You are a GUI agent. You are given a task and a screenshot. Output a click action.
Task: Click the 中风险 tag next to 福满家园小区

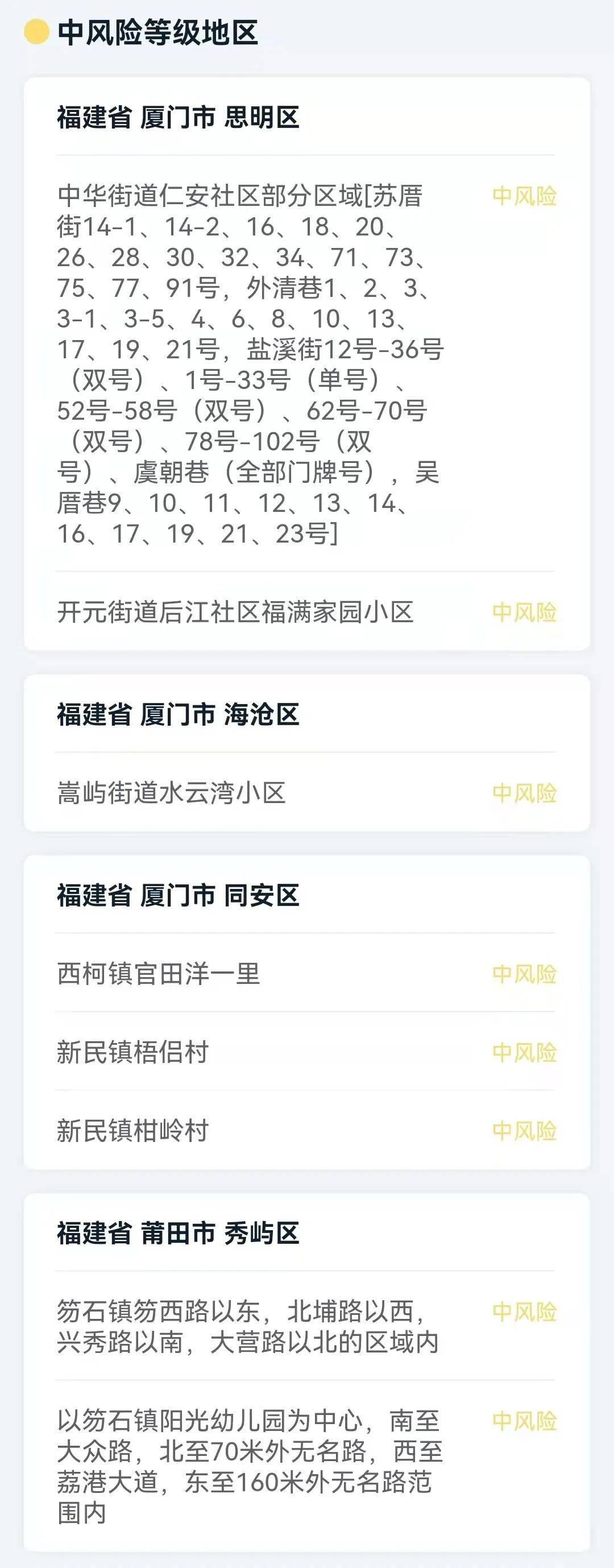pyautogui.click(x=525, y=615)
